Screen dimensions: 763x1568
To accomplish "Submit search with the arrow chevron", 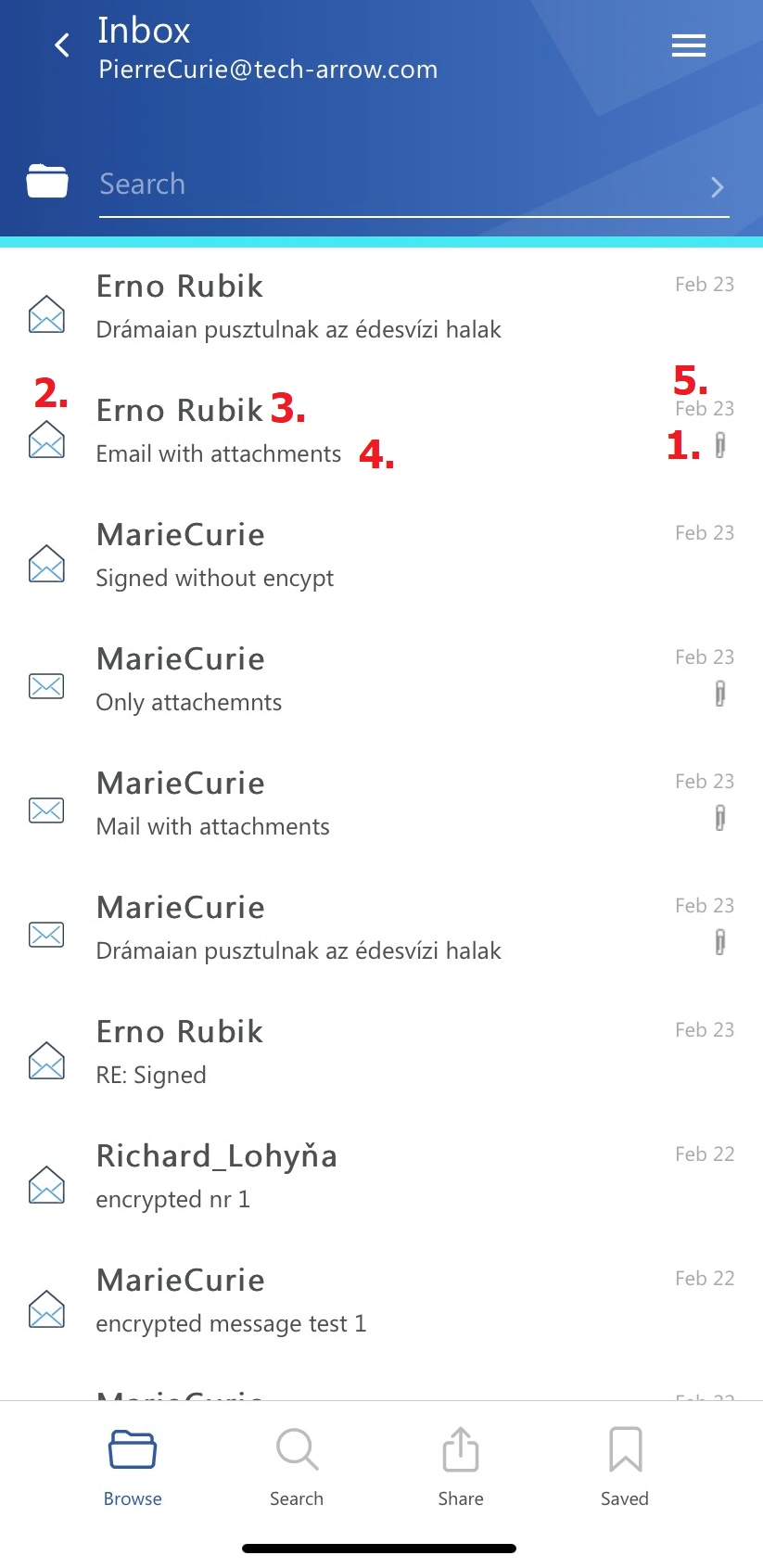I will coord(717,187).
